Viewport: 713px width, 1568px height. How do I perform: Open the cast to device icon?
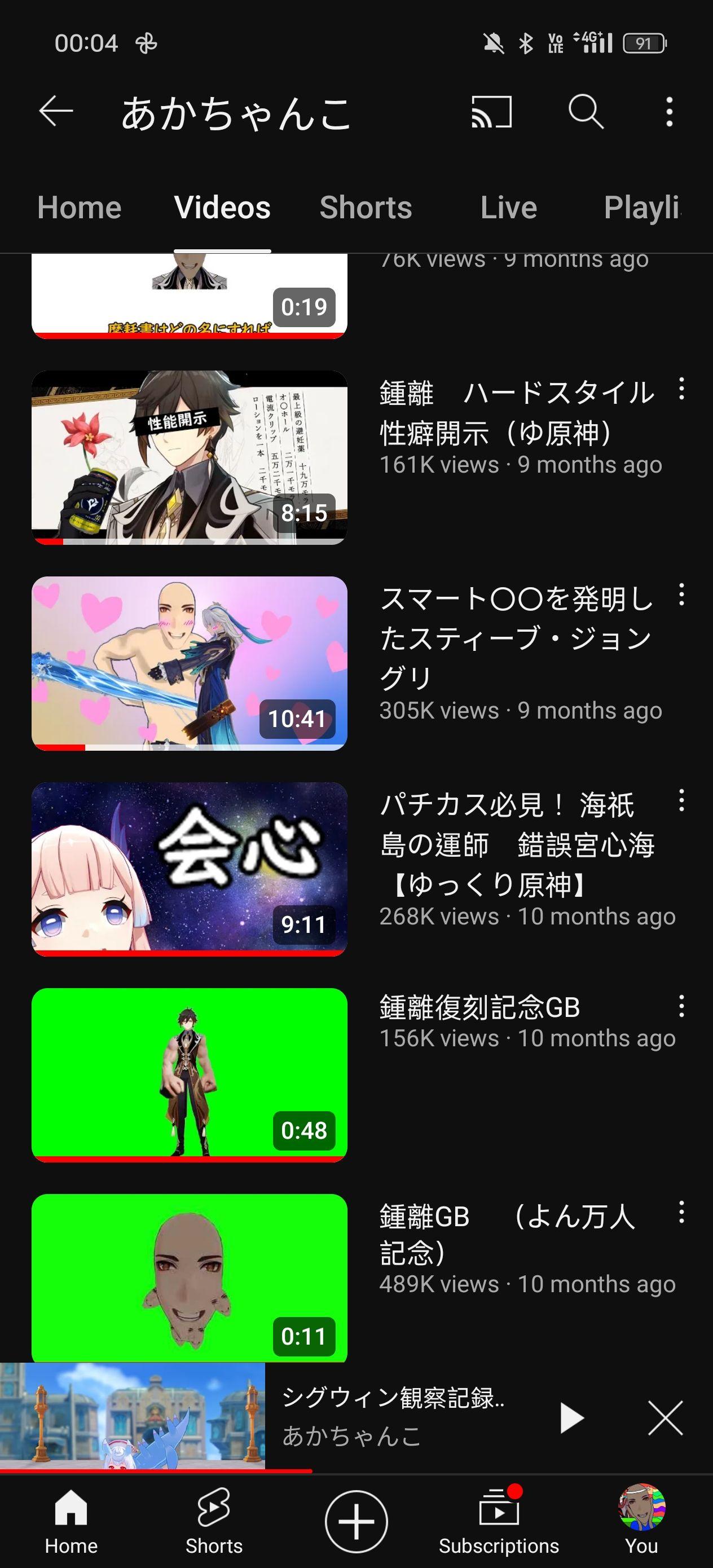[491, 112]
